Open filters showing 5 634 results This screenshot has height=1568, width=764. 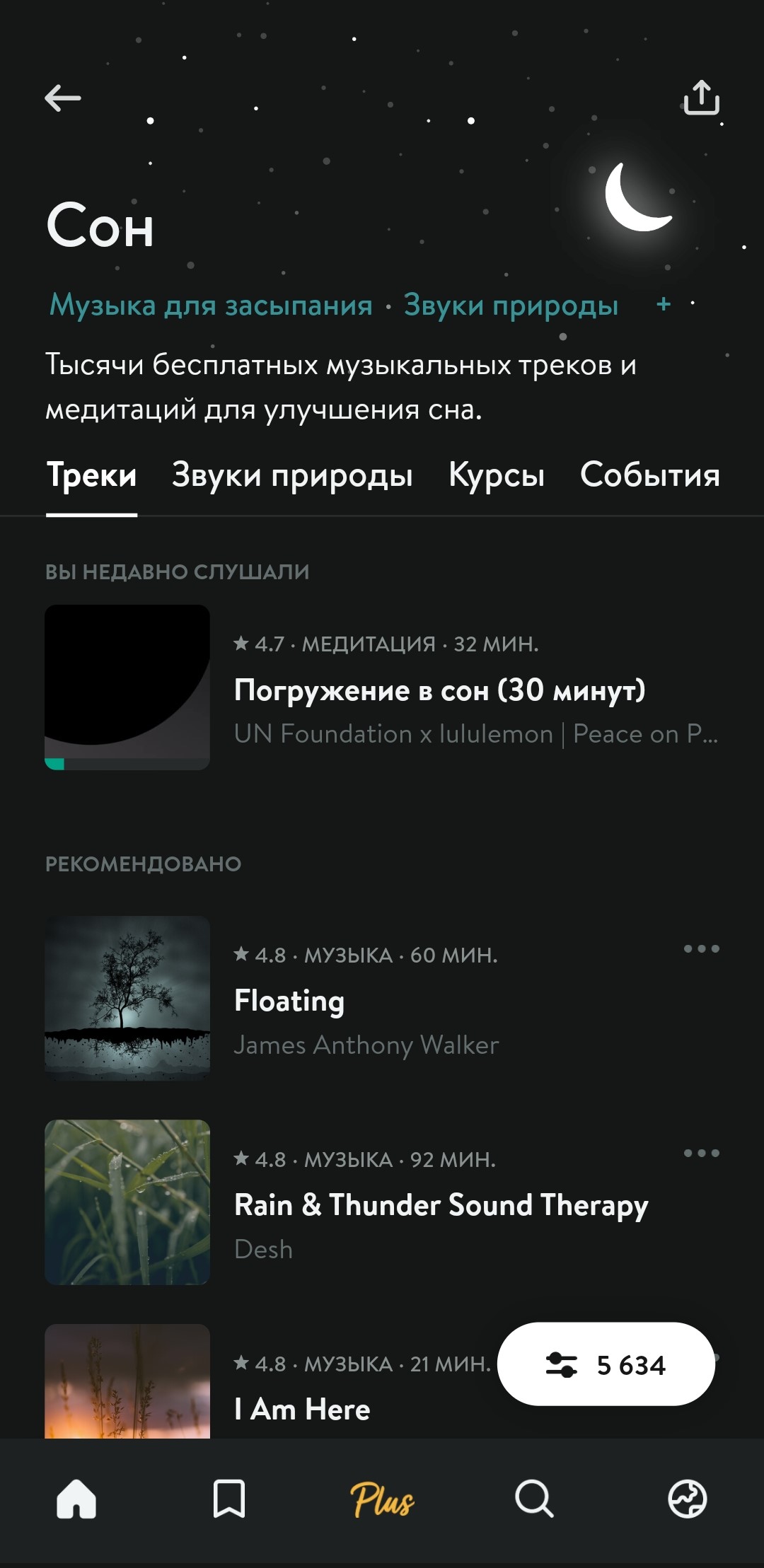click(x=606, y=1364)
